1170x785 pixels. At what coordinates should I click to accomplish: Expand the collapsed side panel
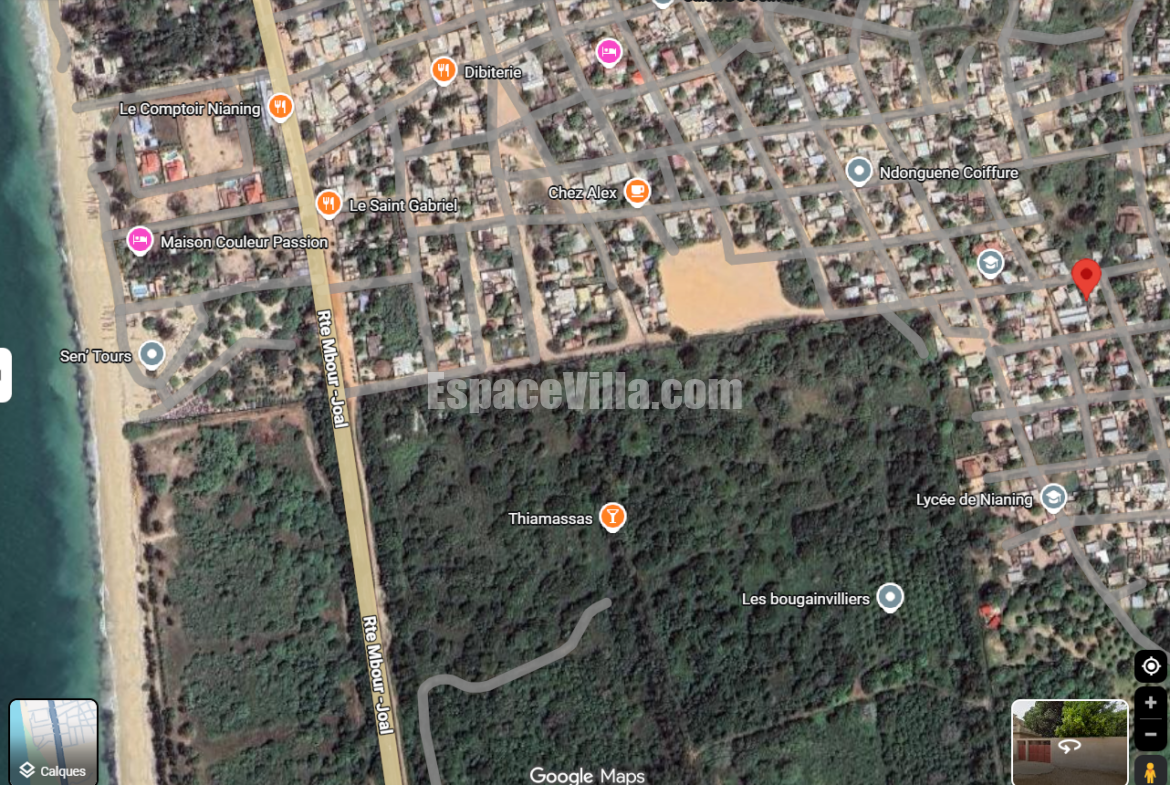tap(5, 375)
